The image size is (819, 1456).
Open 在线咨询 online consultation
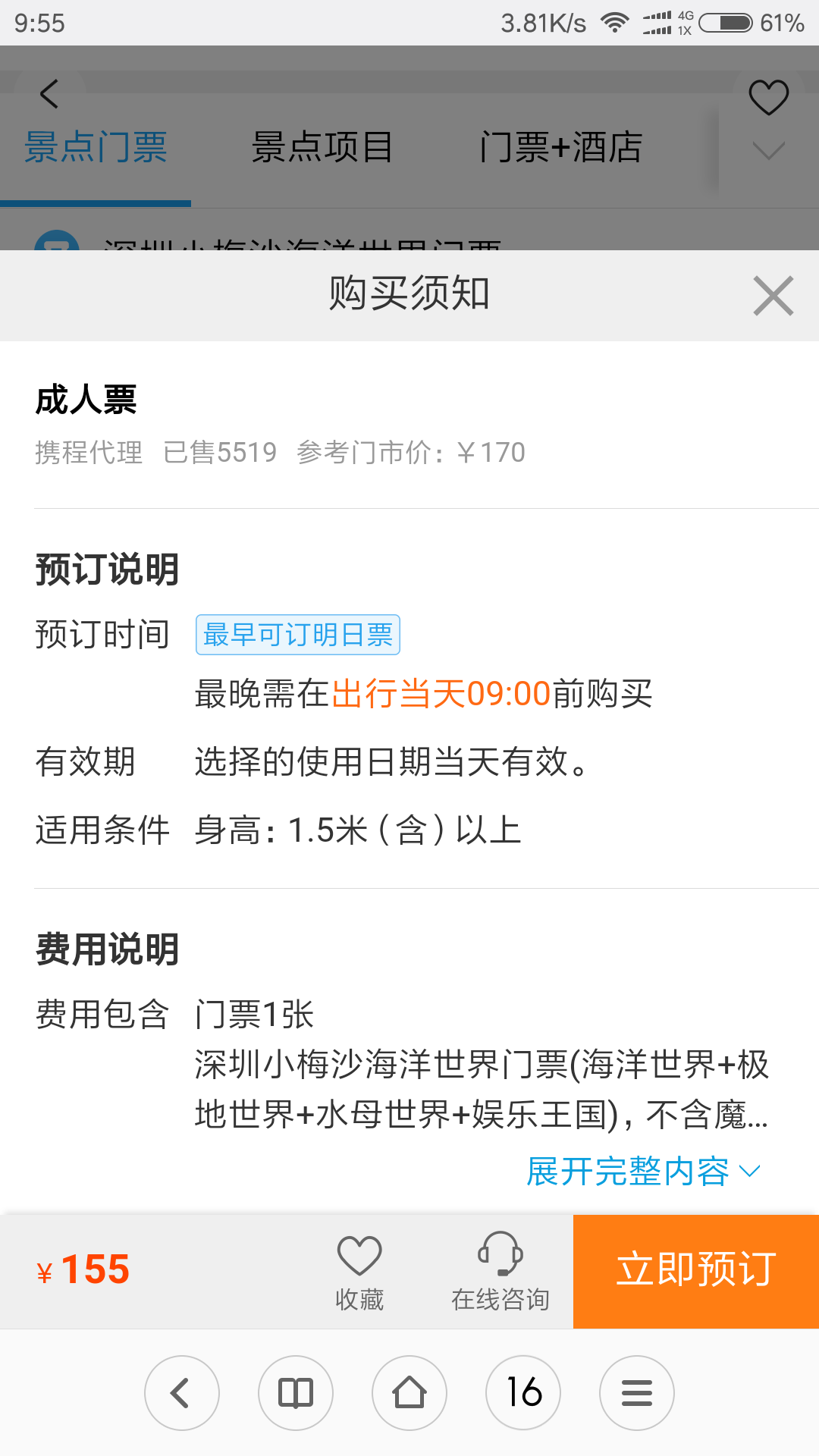tap(500, 1272)
